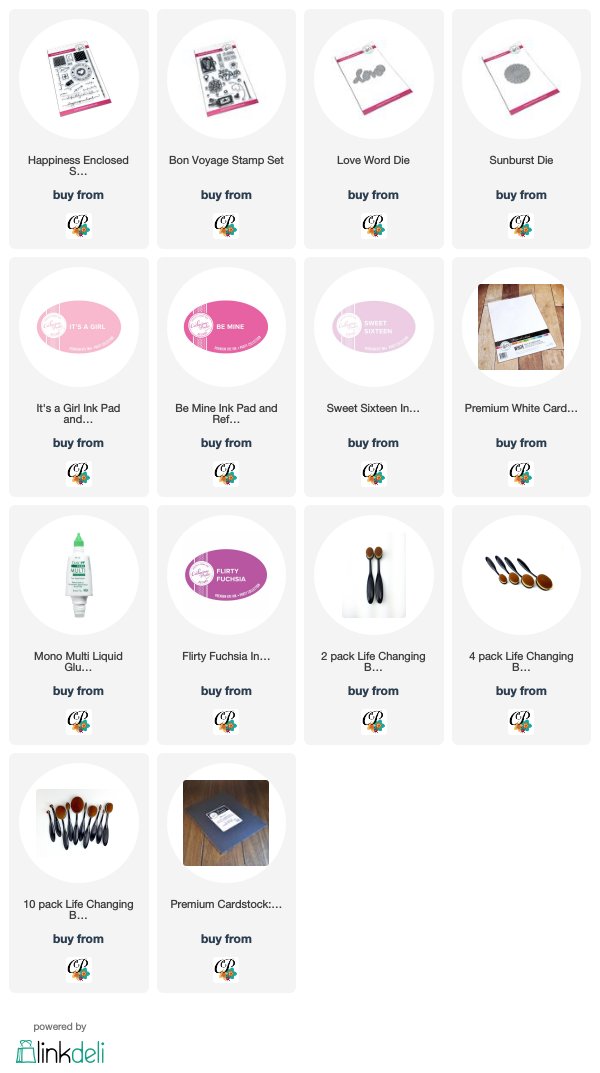The height and width of the screenshot is (1073, 600).
Task: Open the Happiness Enclosed stamp set card
Action: pos(79,129)
